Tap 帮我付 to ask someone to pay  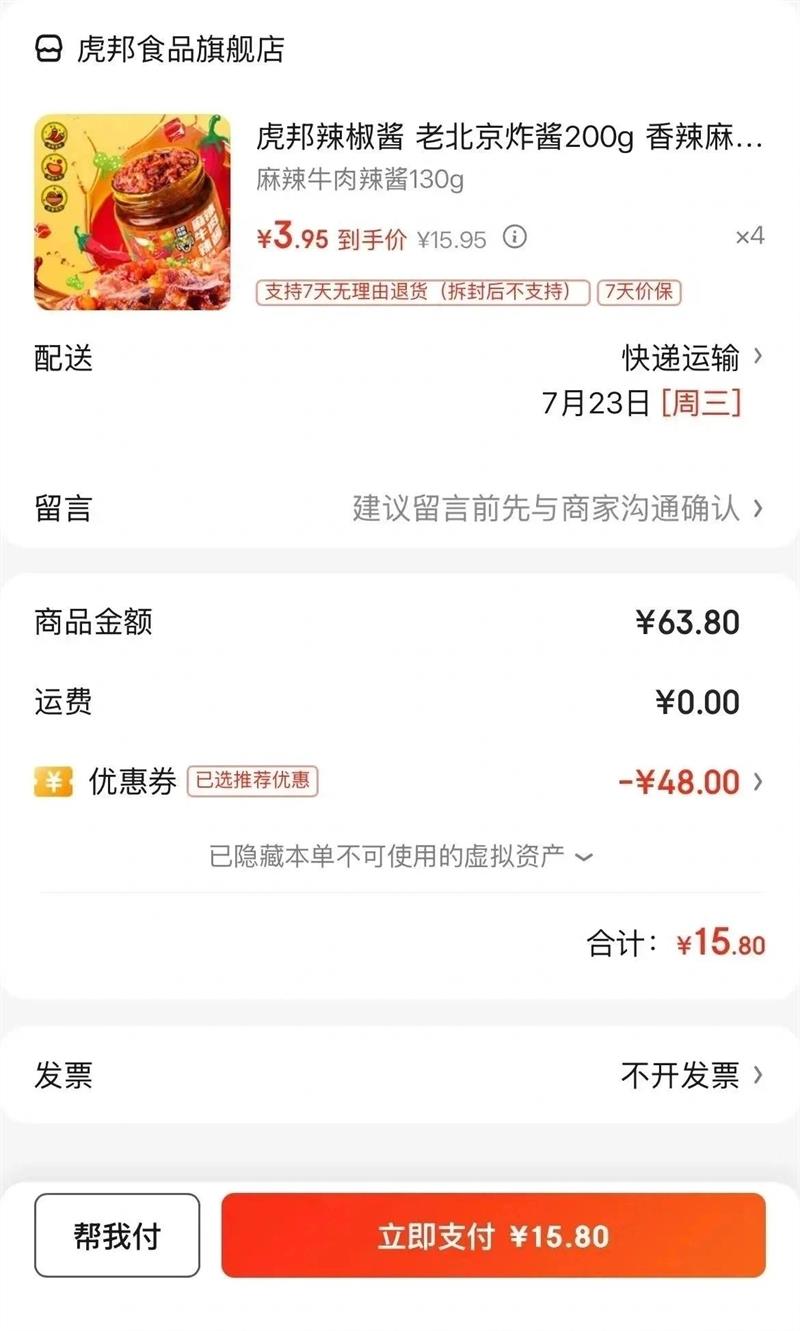point(117,1236)
